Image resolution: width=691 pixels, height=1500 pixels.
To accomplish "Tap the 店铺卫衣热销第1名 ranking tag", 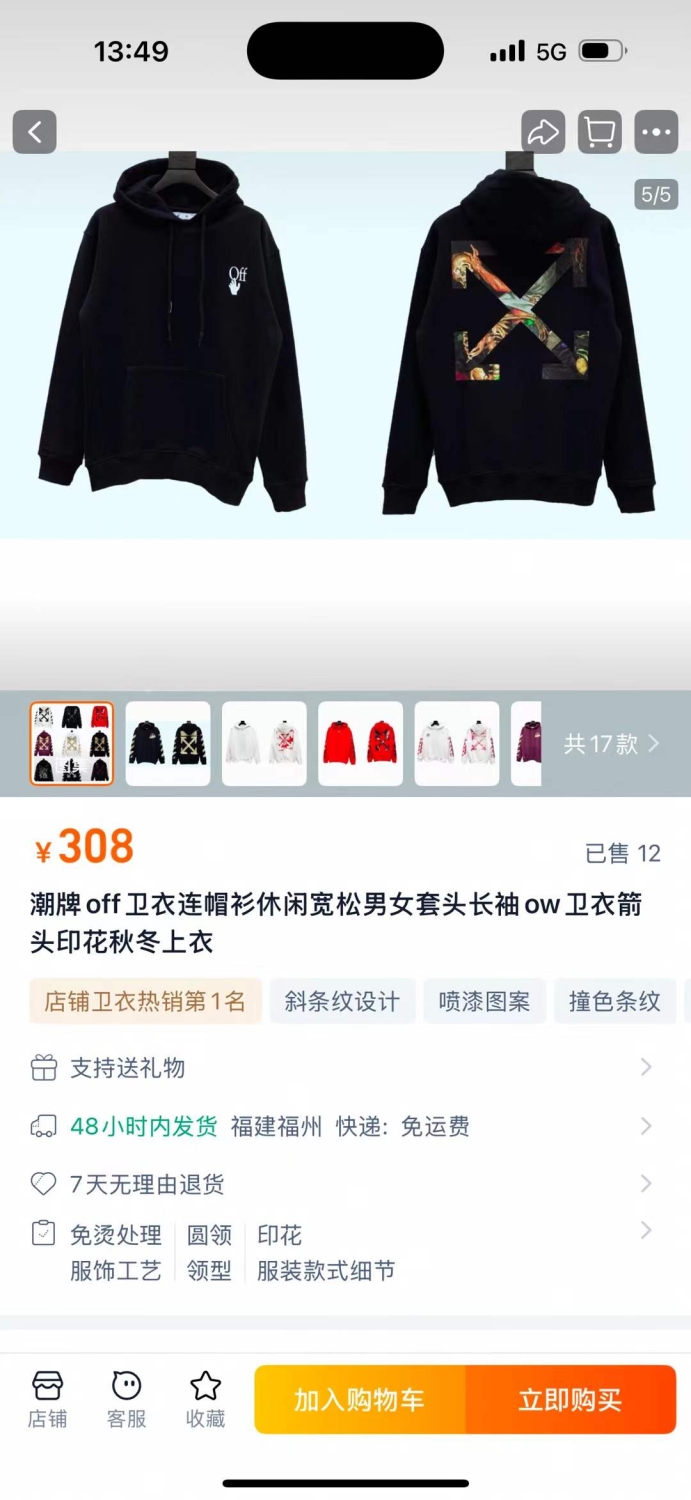I will pos(146,1001).
